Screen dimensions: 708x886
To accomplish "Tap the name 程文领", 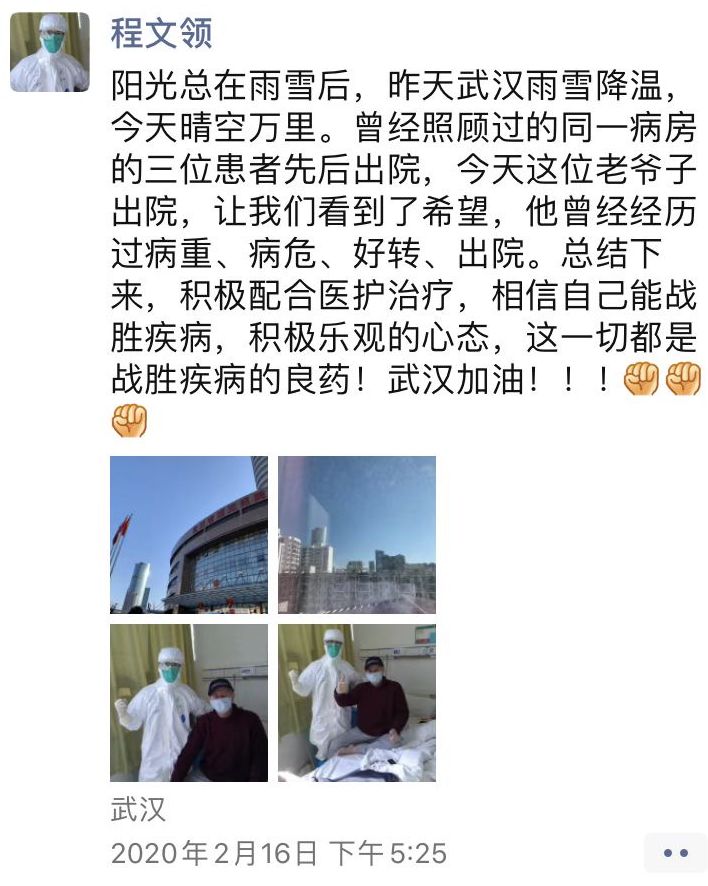I will point(161,33).
